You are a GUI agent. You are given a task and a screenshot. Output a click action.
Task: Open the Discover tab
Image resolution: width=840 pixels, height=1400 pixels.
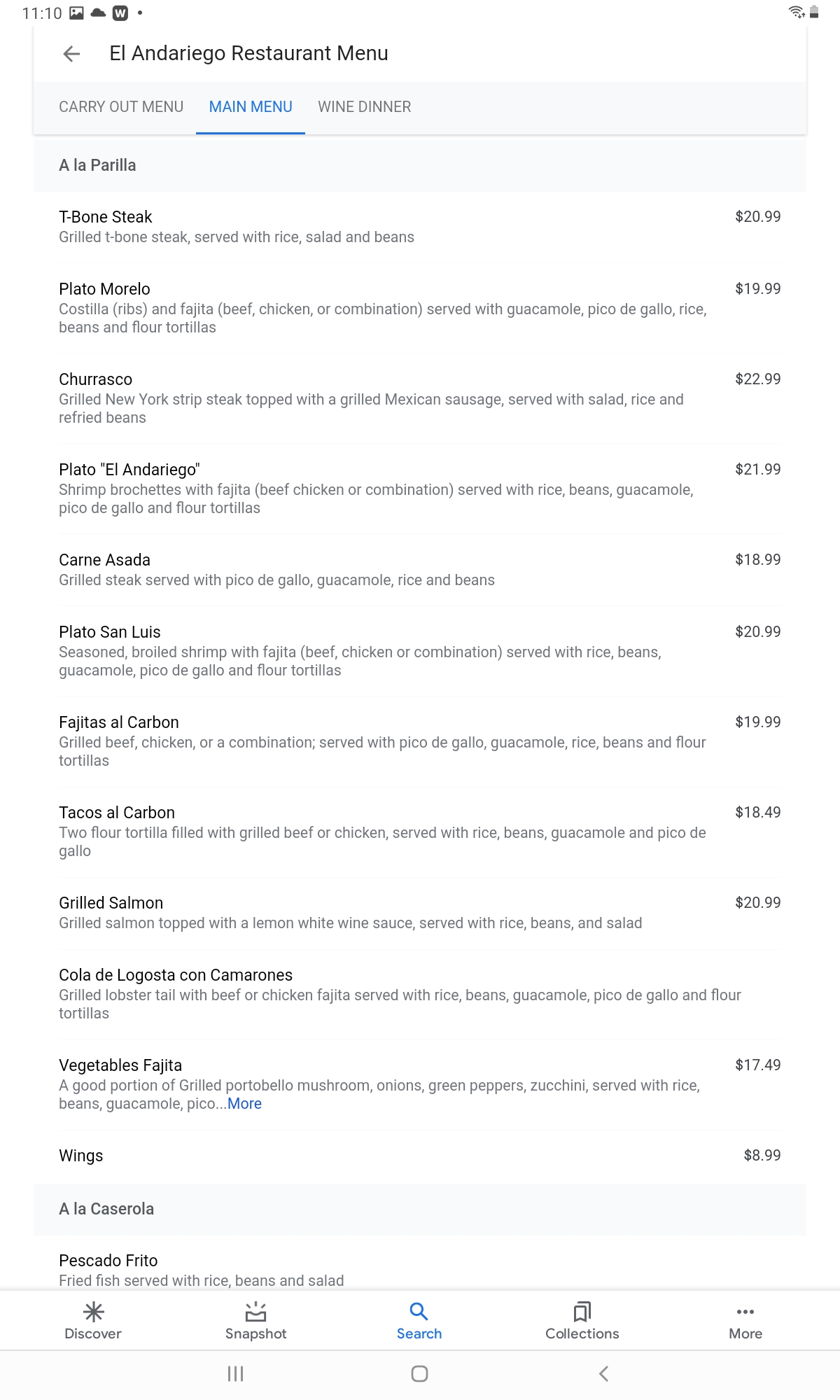(x=93, y=1321)
